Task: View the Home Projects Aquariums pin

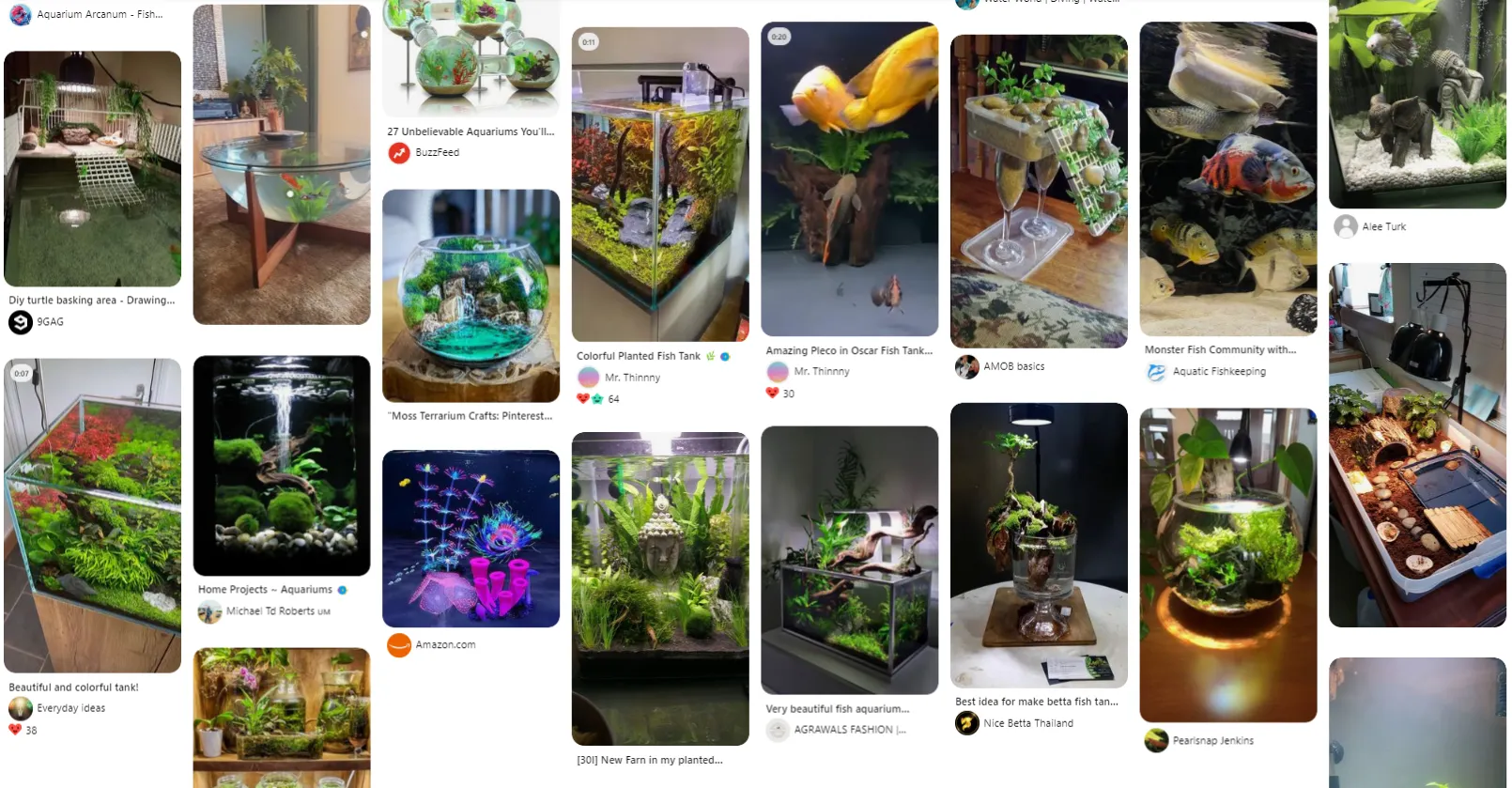Action: pyautogui.click(x=282, y=465)
